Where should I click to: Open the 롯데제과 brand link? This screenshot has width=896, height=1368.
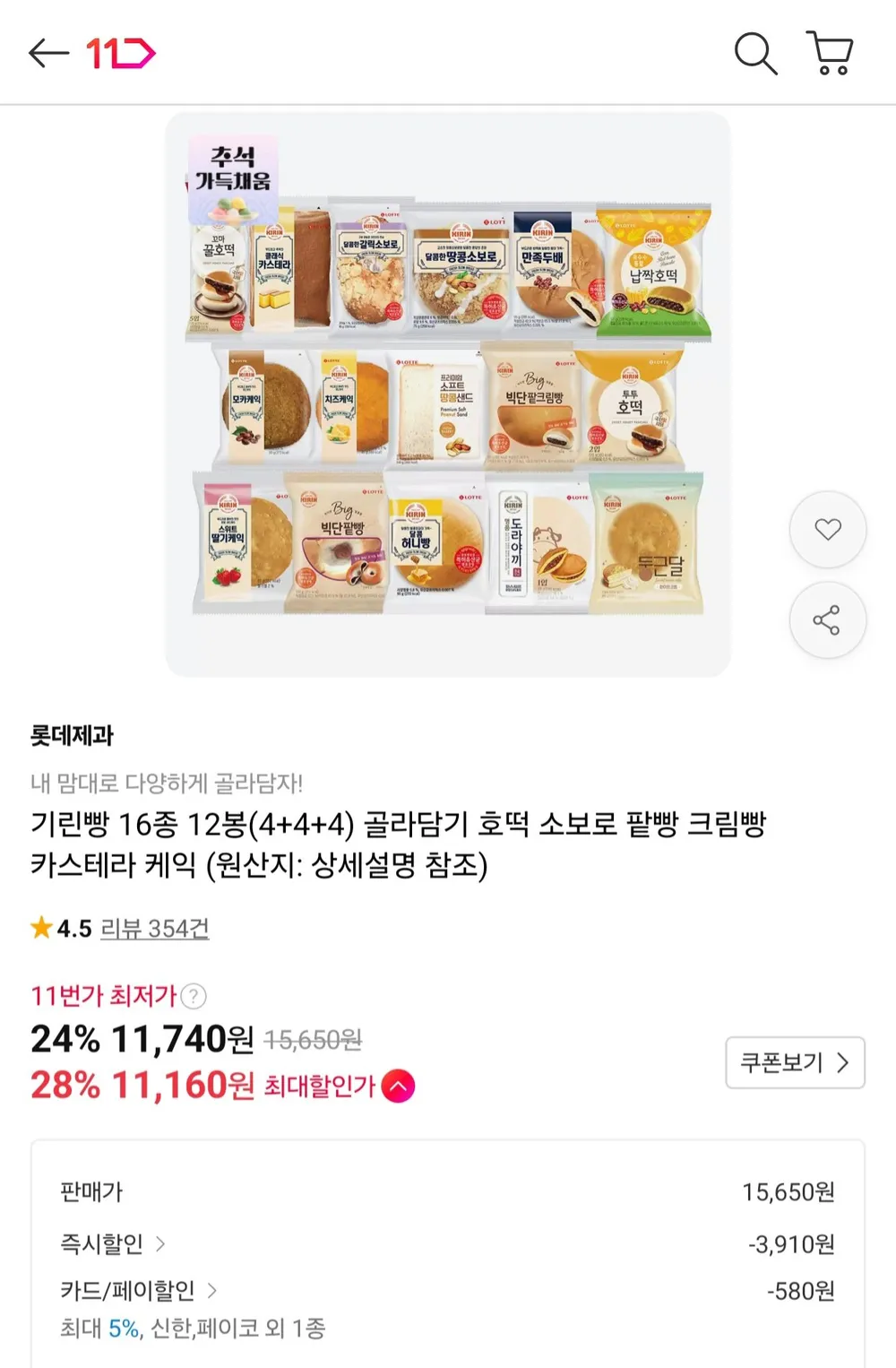coord(73,736)
